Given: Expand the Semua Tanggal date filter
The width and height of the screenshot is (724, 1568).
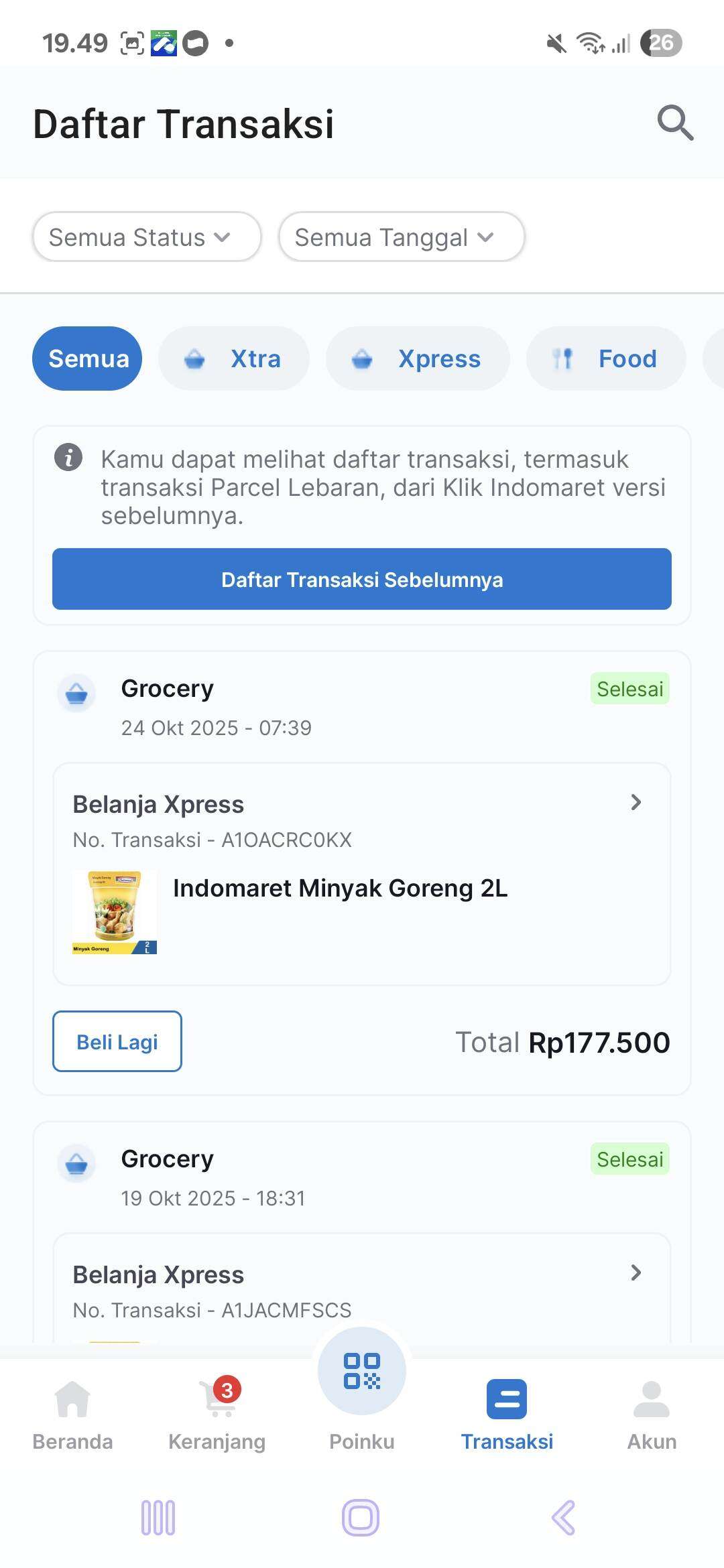Looking at the screenshot, I should (401, 237).
